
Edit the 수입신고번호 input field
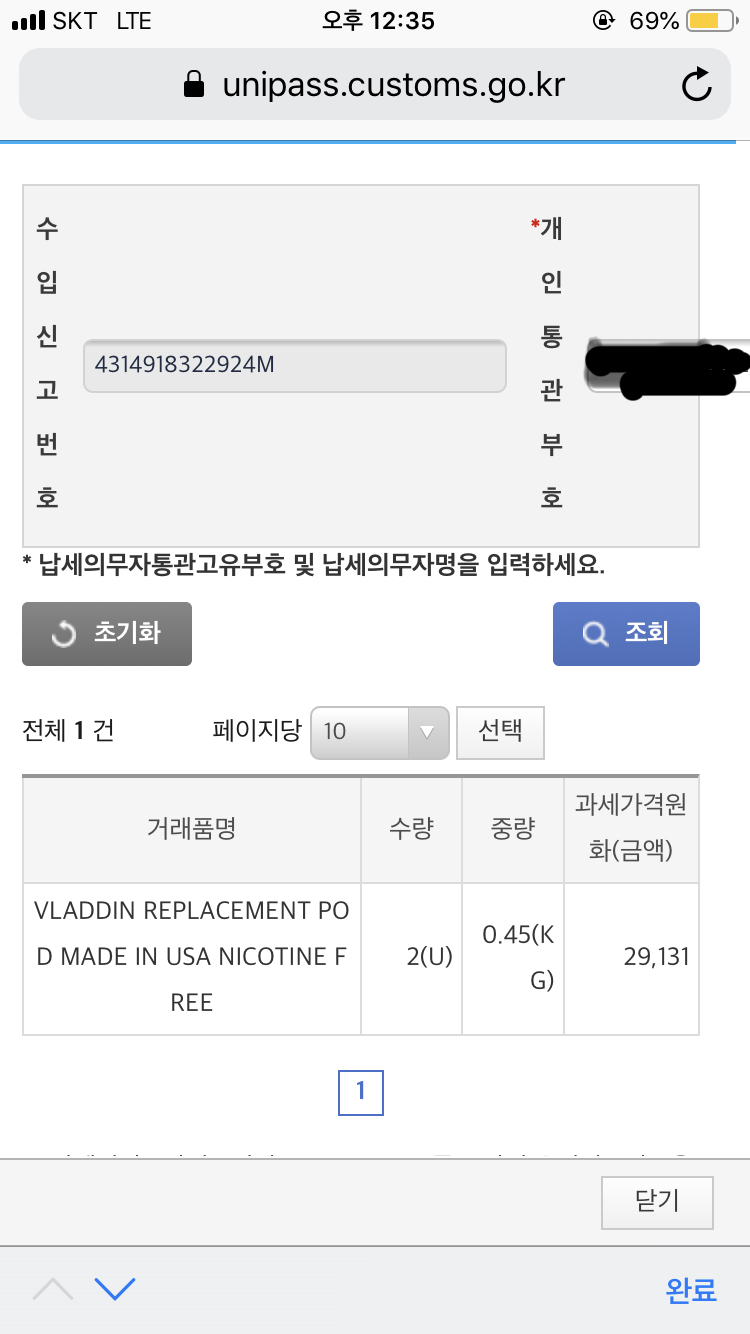tap(294, 366)
